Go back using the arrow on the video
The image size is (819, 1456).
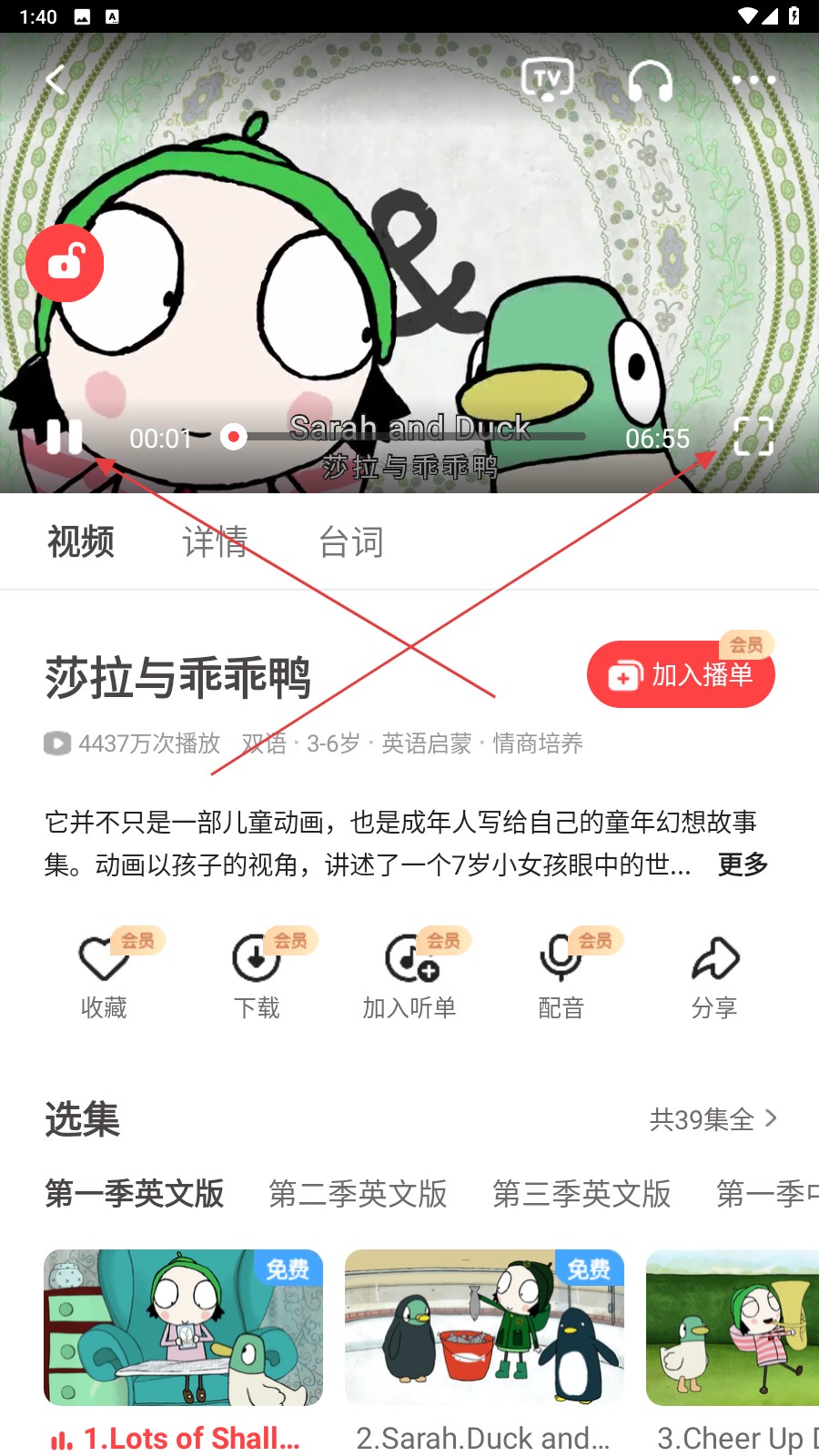[x=56, y=80]
